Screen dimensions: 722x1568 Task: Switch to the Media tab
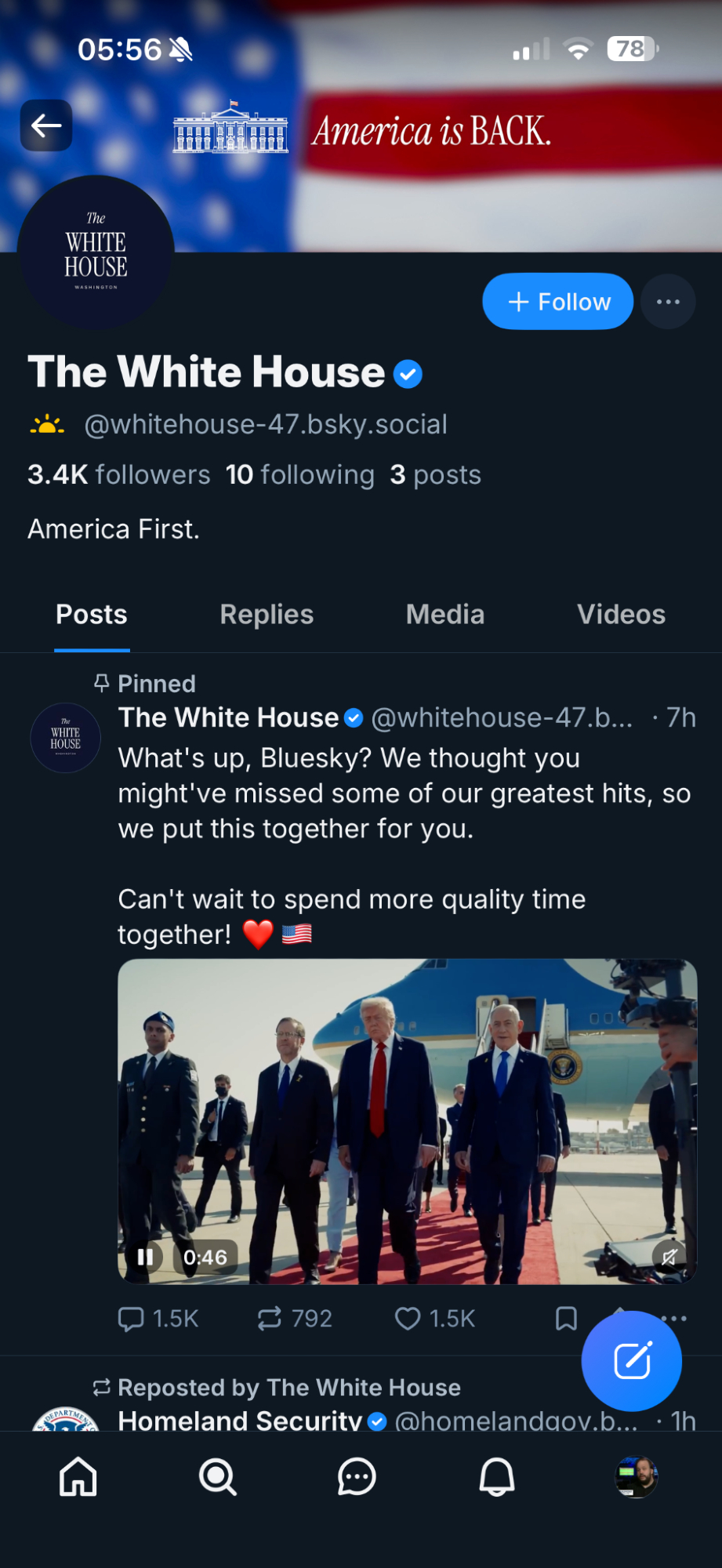click(444, 615)
